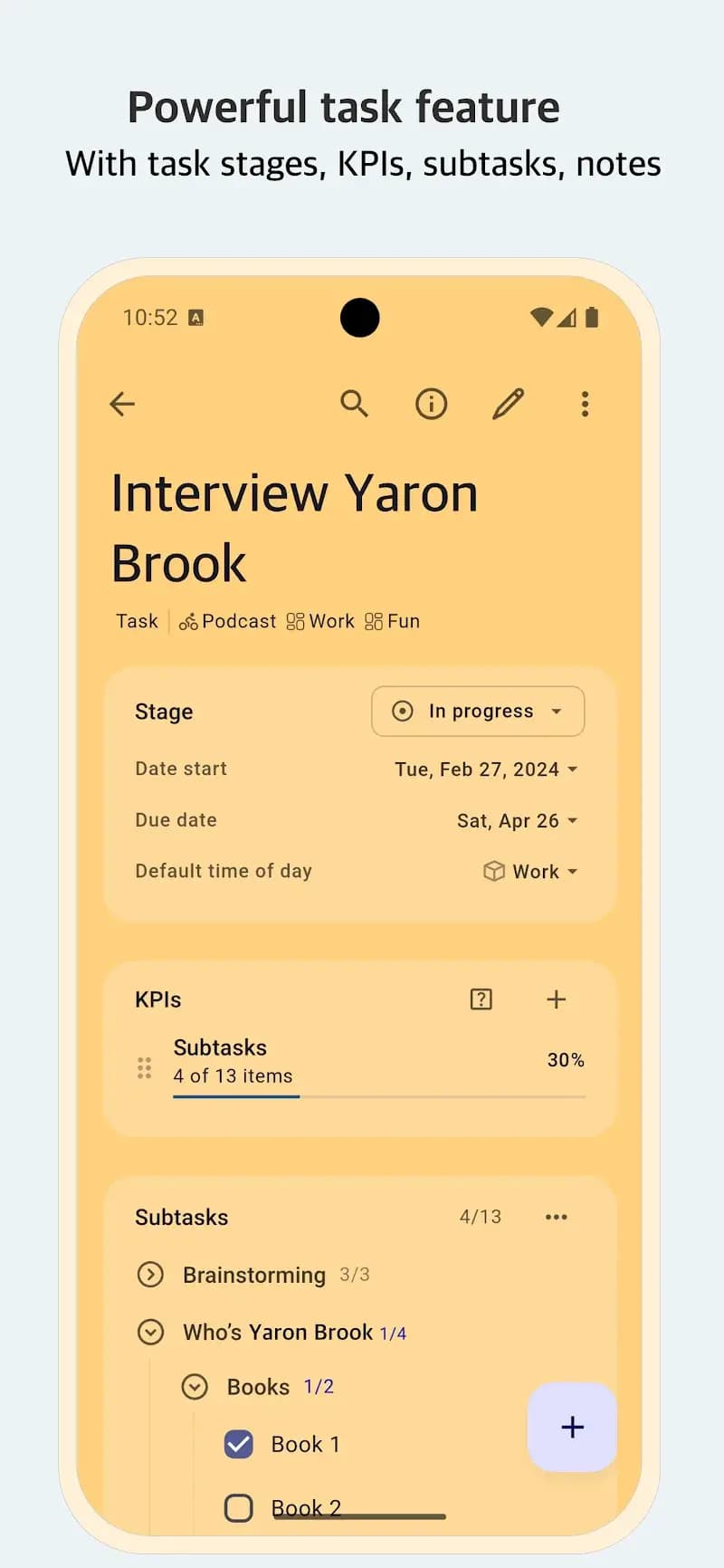The image size is (724, 1568).
Task: Collapse the Books subtask group
Action: pos(195,1386)
